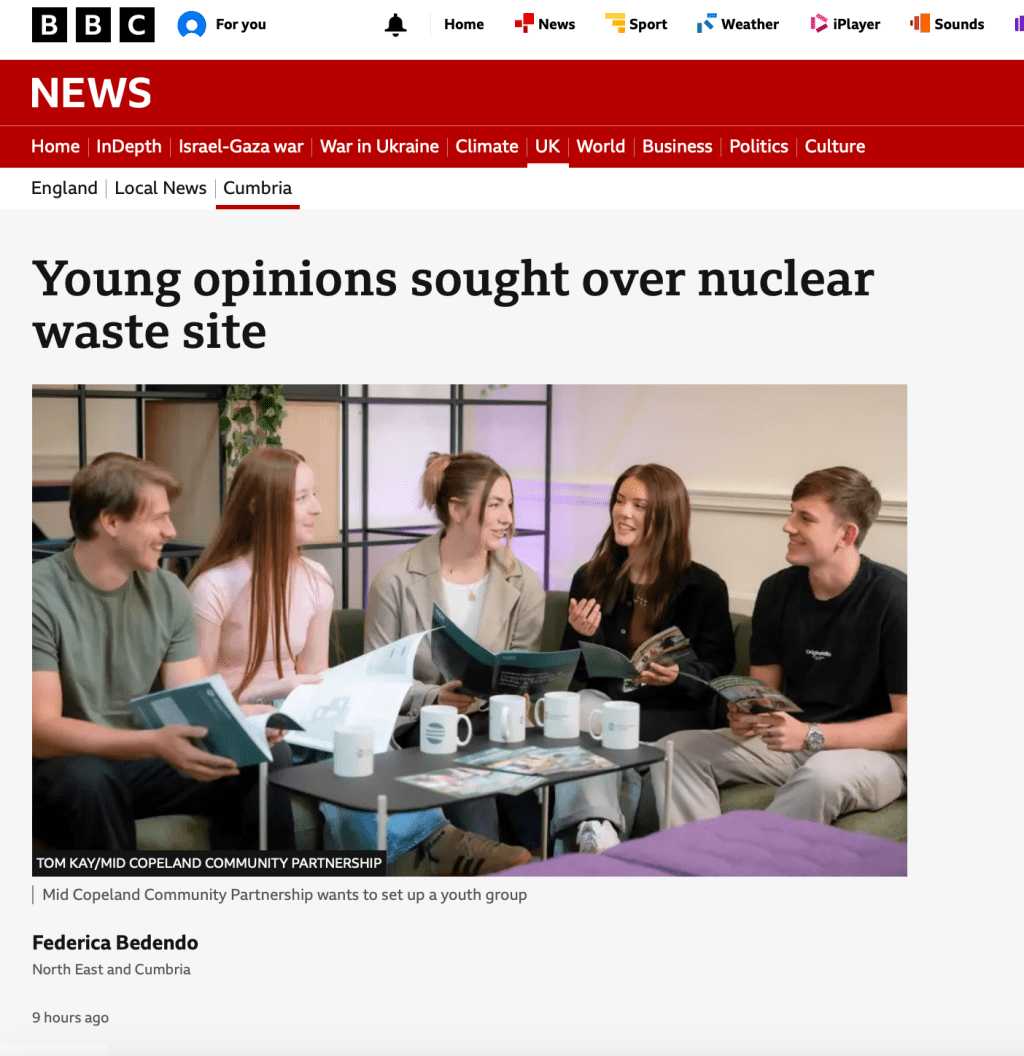Image resolution: width=1024 pixels, height=1056 pixels.
Task: Switch to the Climate section
Action: click(x=487, y=146)
